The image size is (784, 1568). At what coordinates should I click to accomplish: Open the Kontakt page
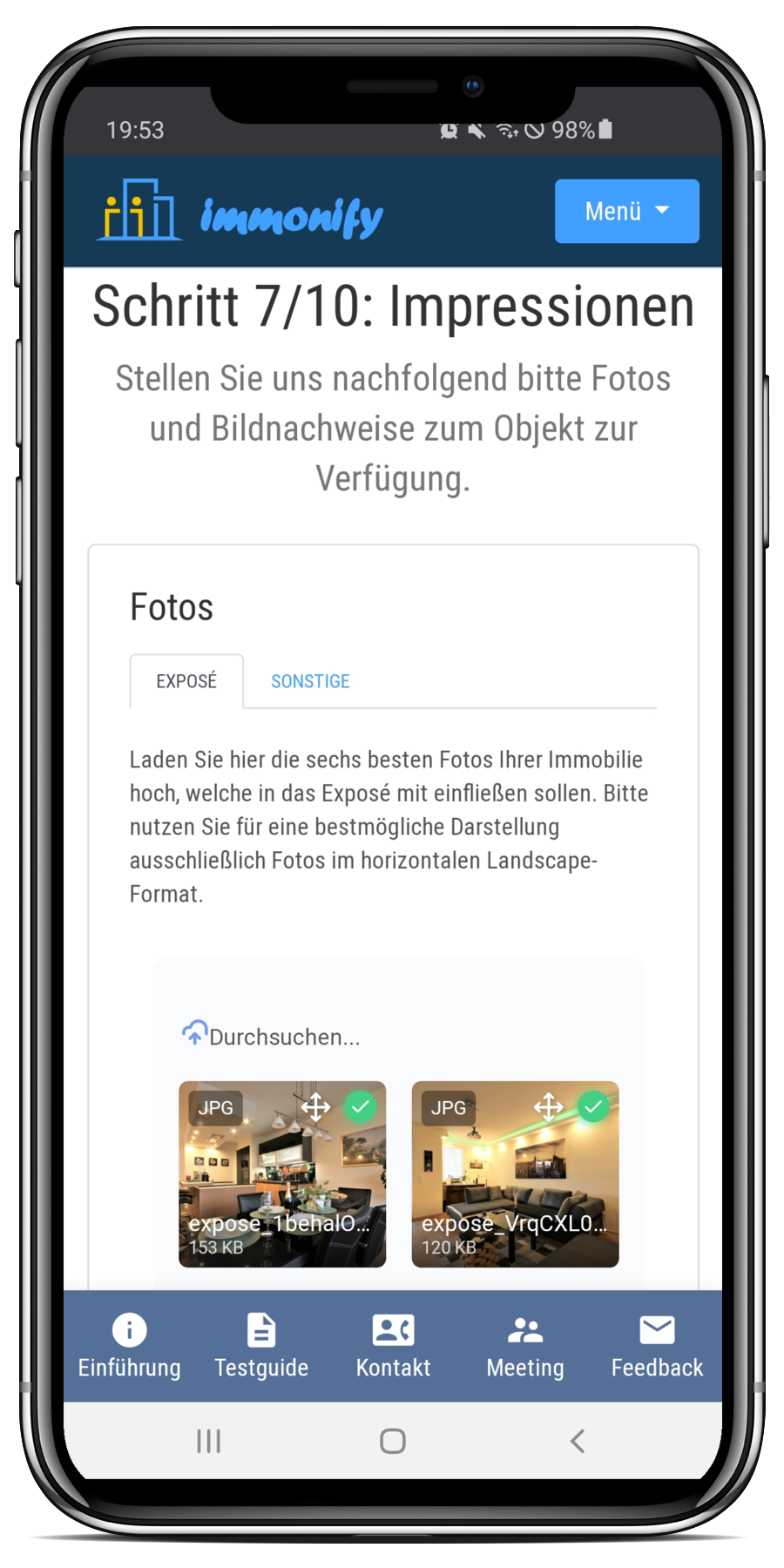pos(393,1346)
